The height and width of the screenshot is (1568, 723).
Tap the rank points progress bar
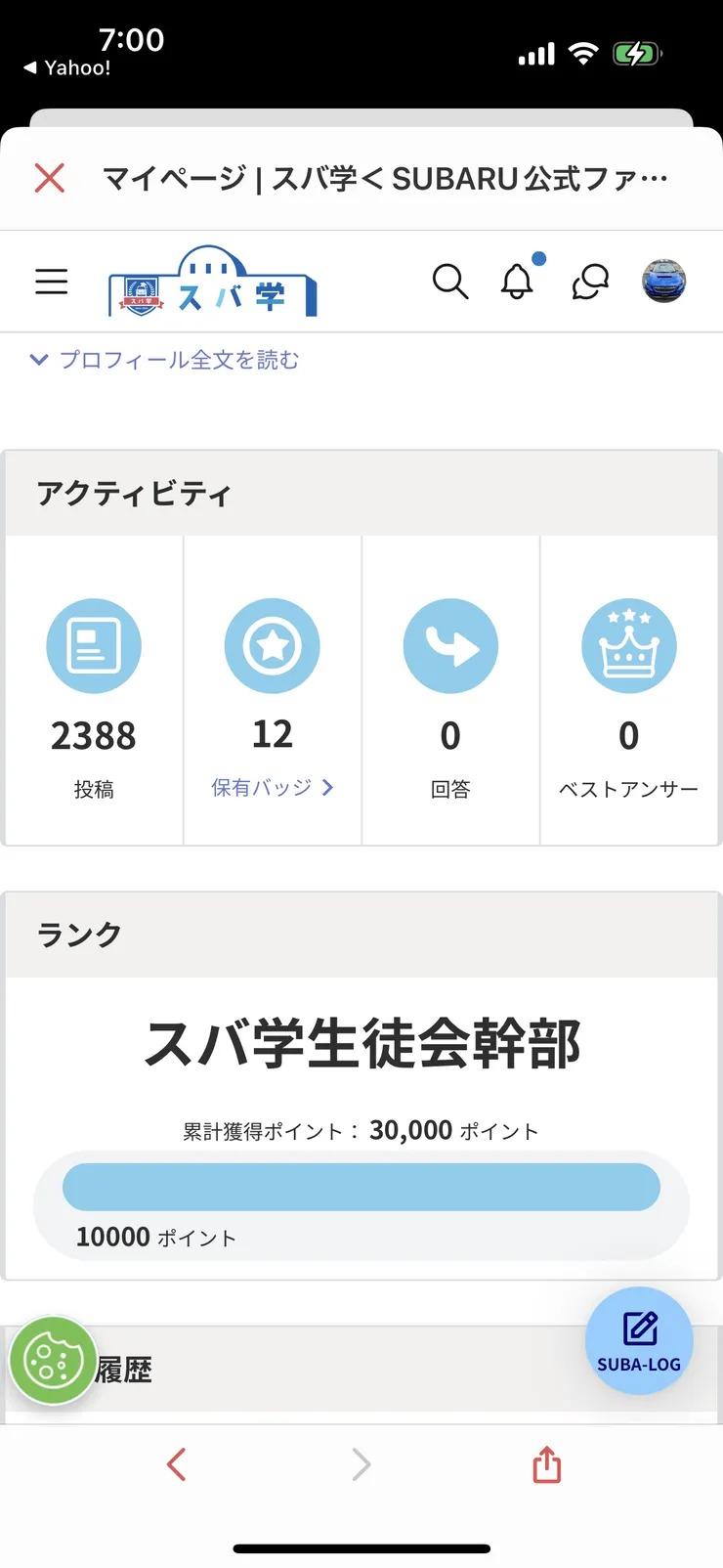[x=361, y=1186]
